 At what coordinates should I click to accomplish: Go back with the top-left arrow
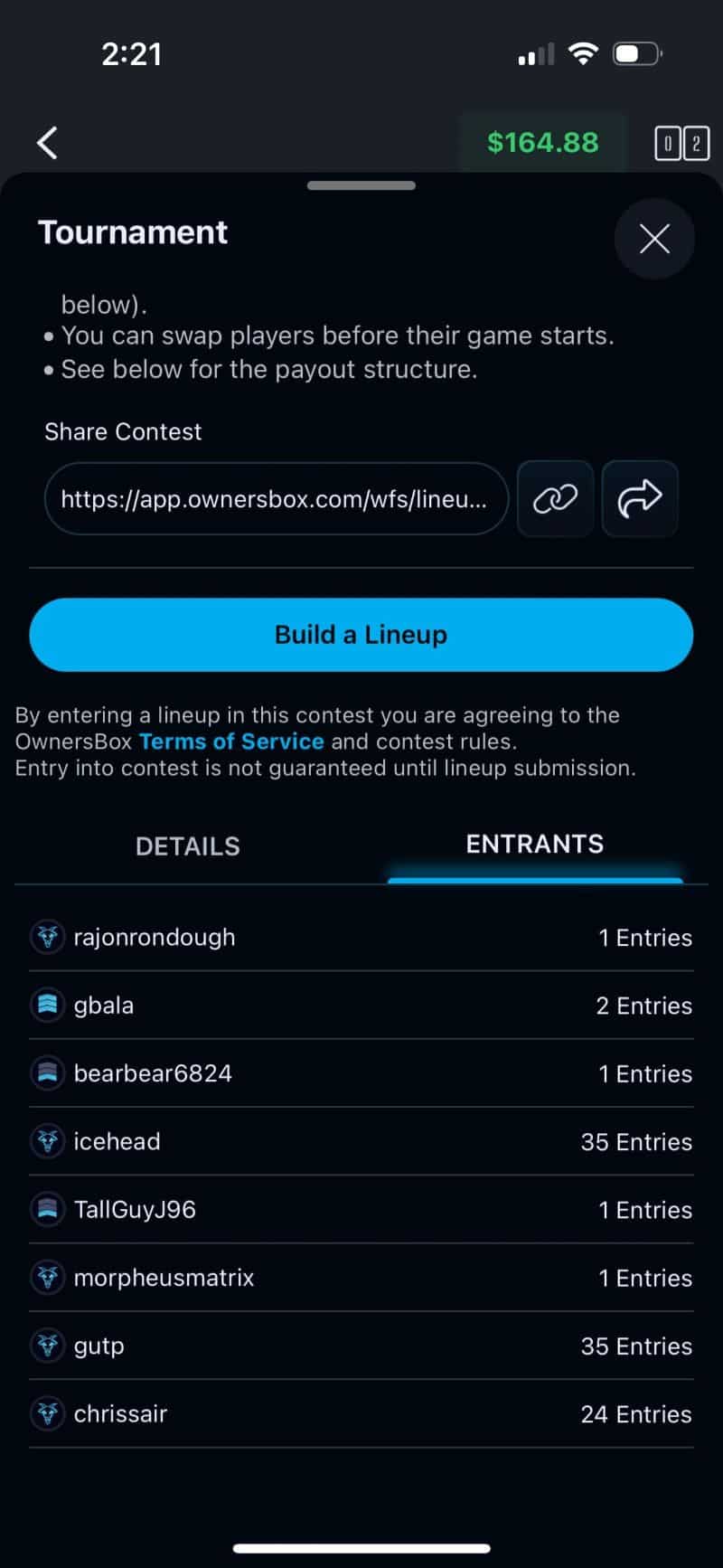(x=47, y=143)
